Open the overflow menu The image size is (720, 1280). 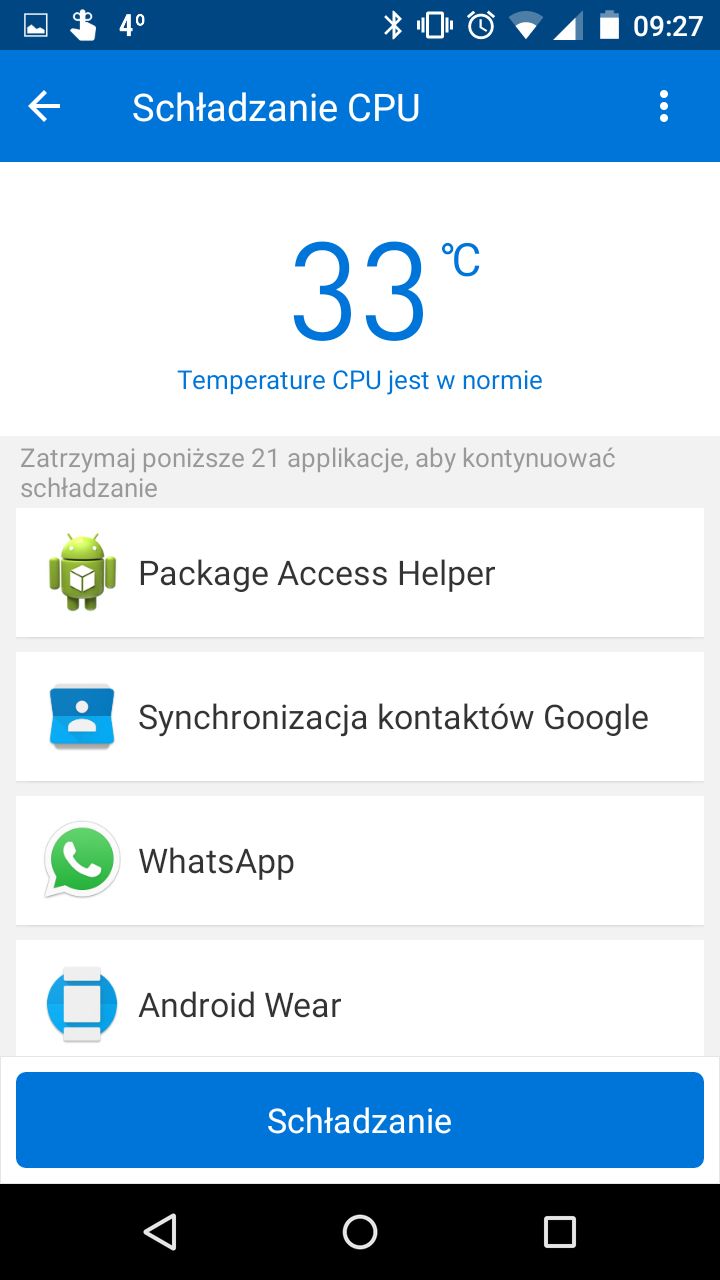663,106
